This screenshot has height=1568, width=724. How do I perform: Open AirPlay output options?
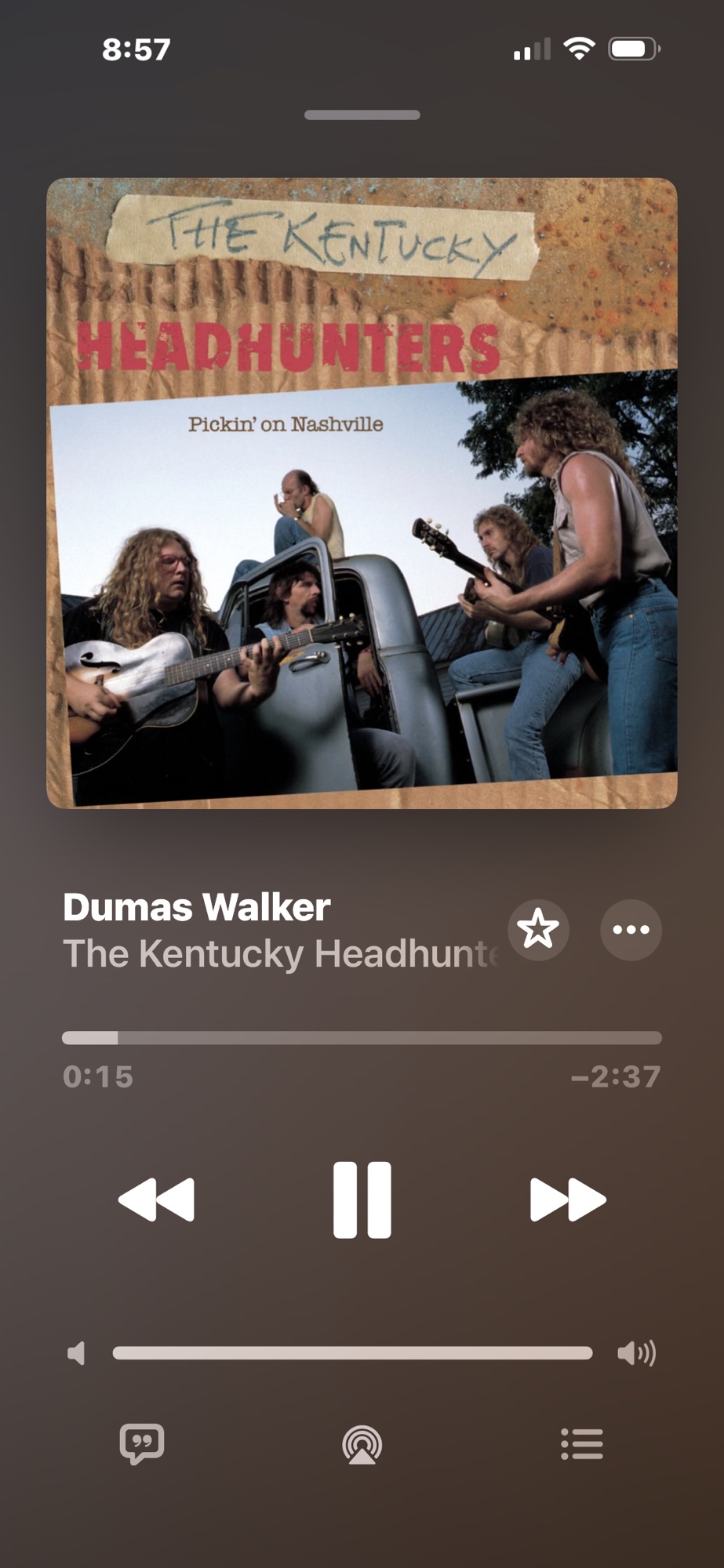tap(362, 1443)
